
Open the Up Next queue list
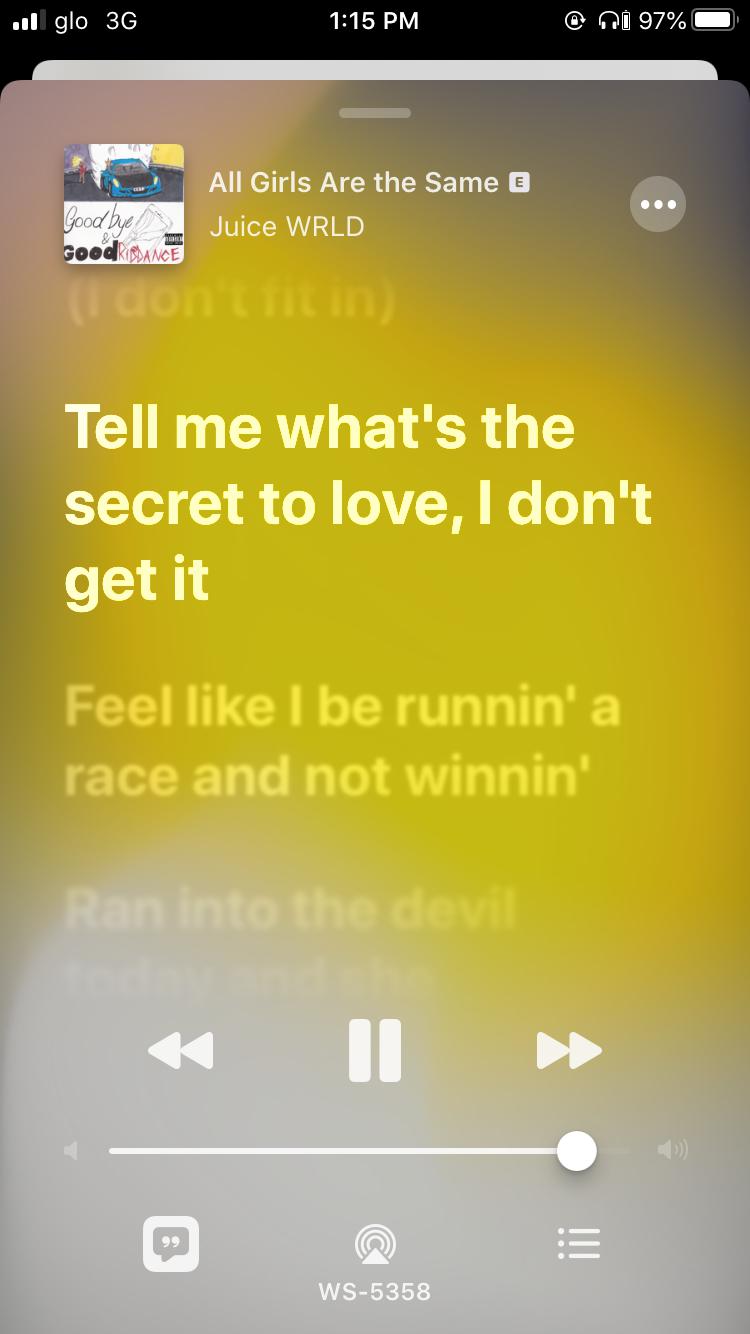click(x=579, y=1243)
